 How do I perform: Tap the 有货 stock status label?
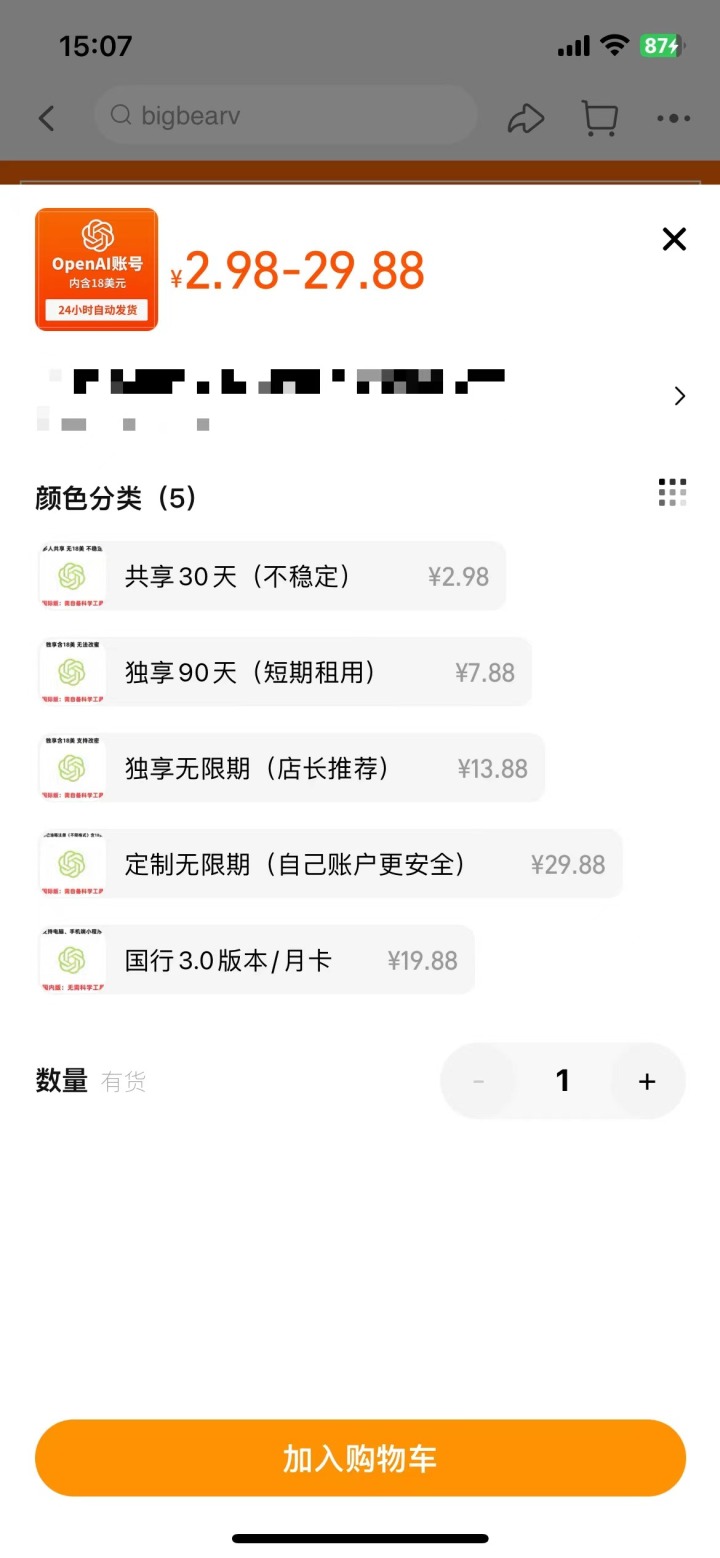click(x=124, y=1081)
